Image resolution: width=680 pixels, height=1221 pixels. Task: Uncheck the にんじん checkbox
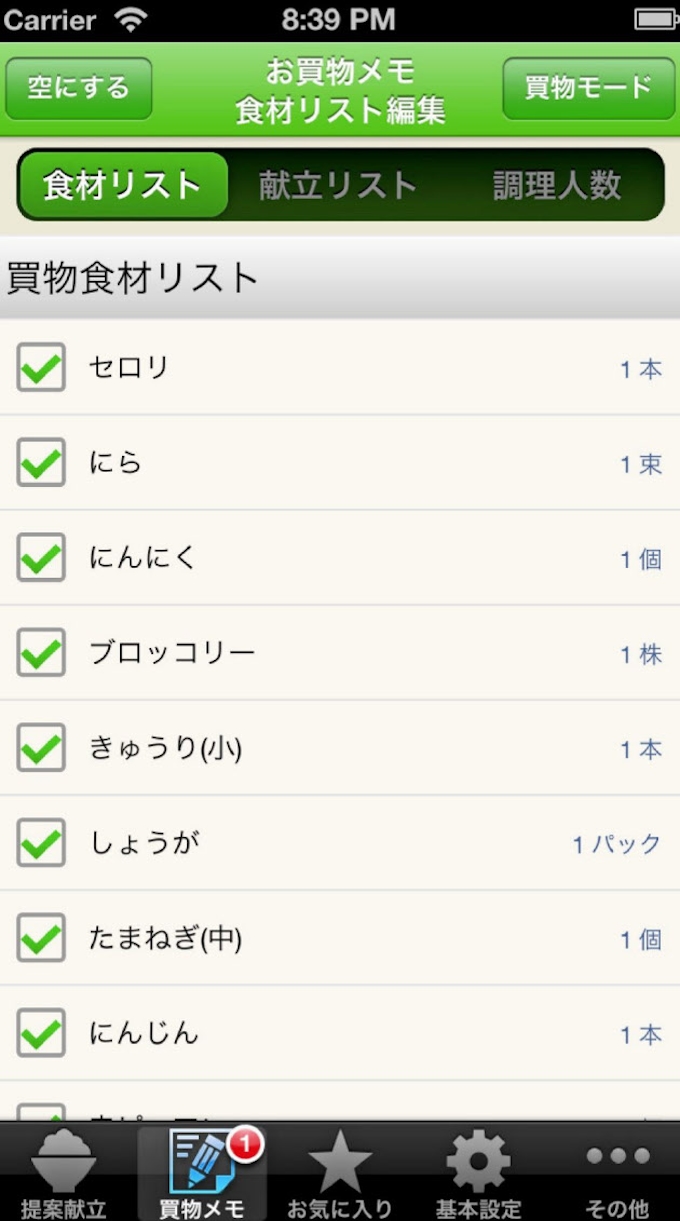41,1033
